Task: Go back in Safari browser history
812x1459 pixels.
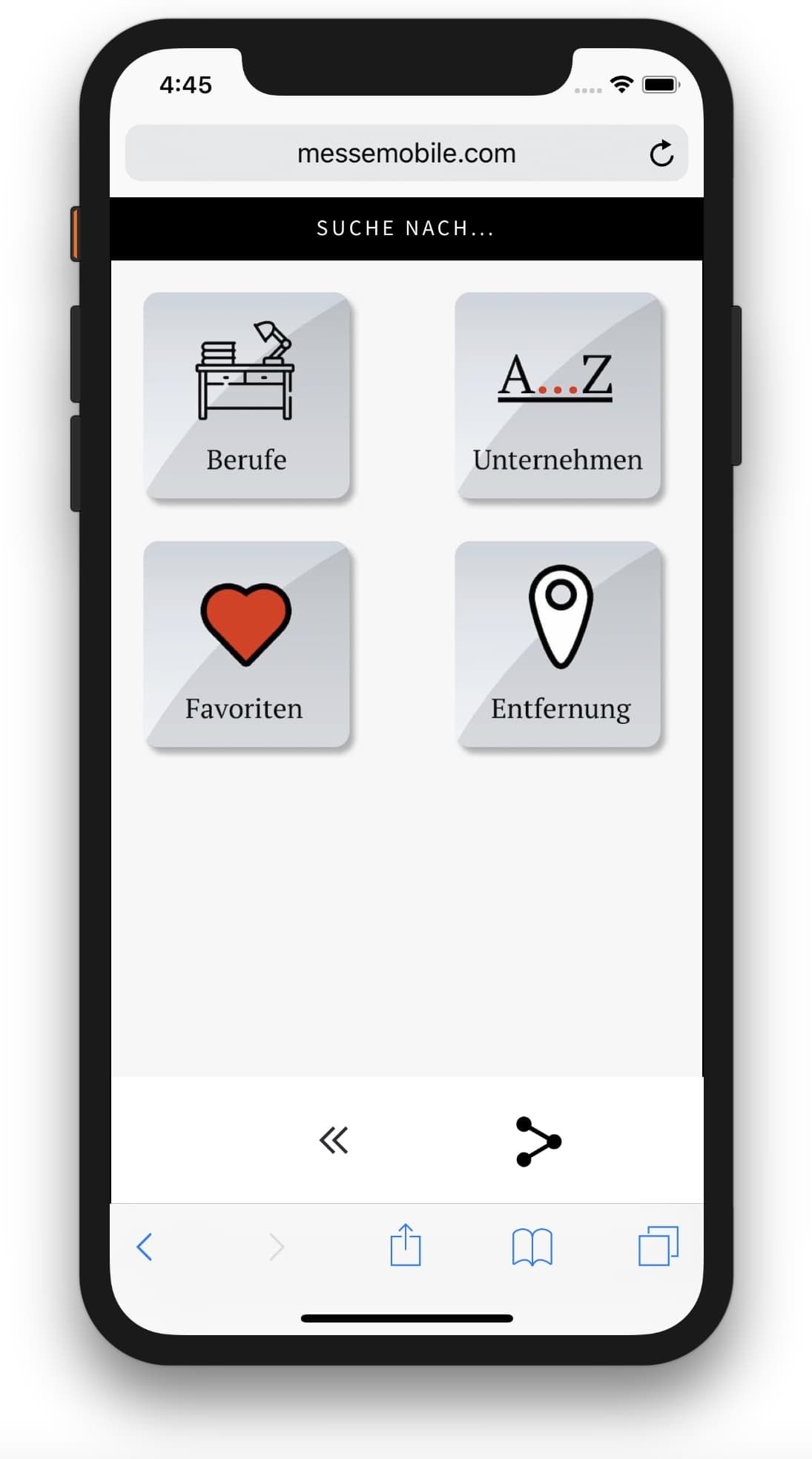Action: [x=145, y=1247]
